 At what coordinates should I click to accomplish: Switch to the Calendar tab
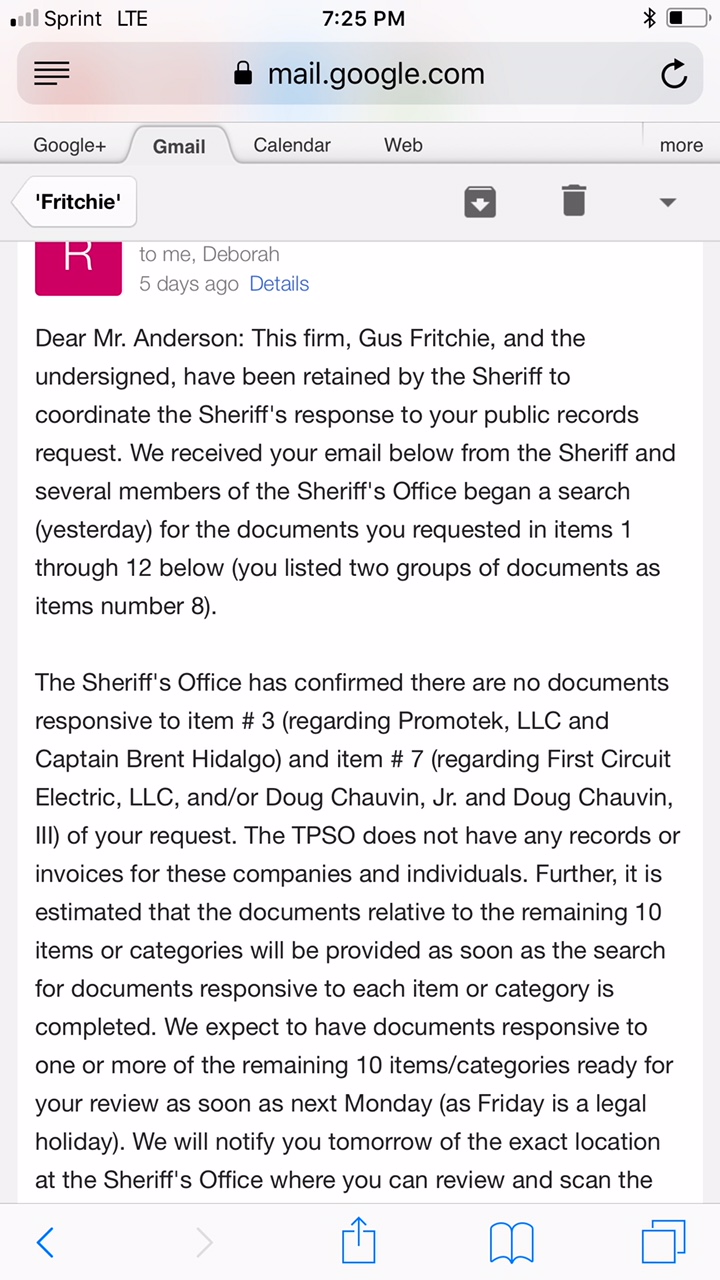click(x=292, y=145)
